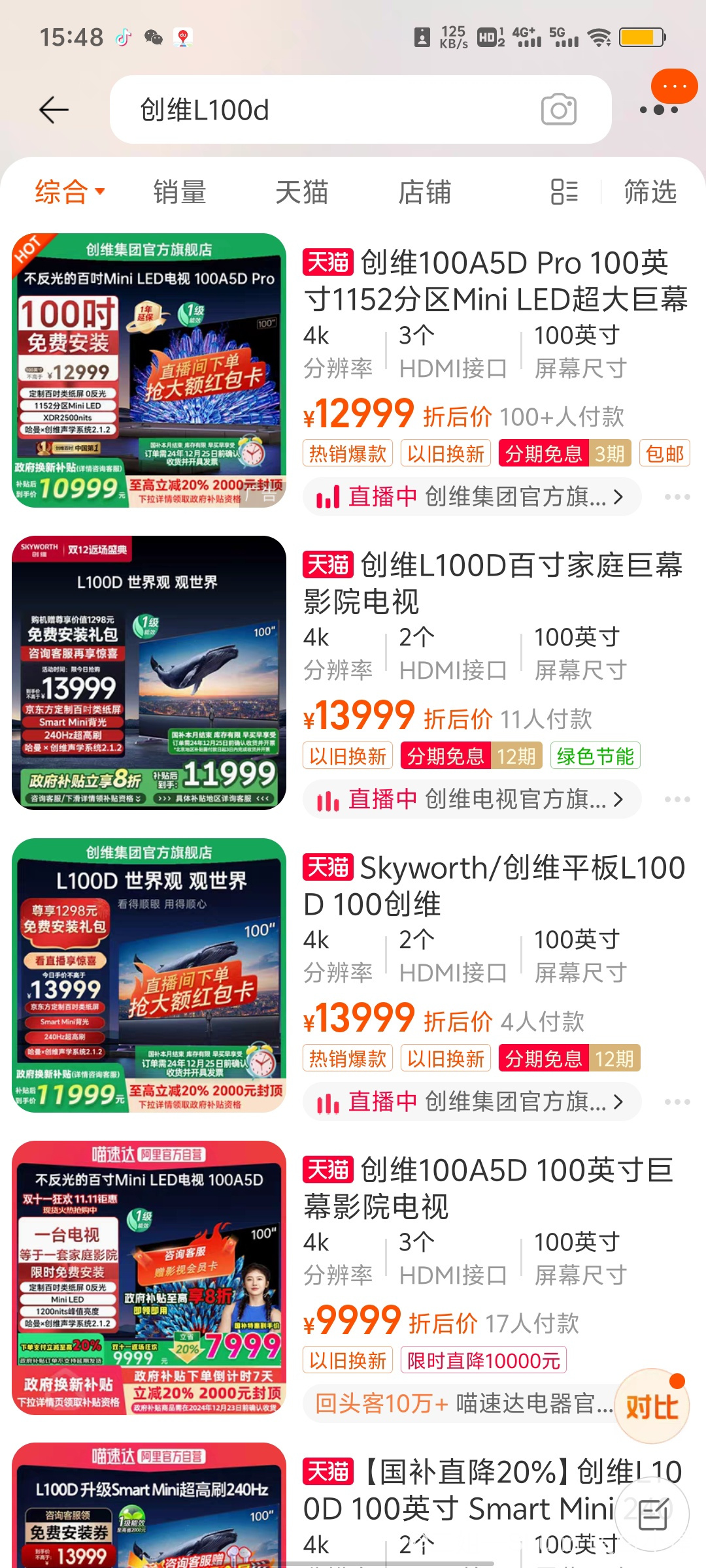Open camera image search
The image size is (706, 1568).
tap(559, 110)
